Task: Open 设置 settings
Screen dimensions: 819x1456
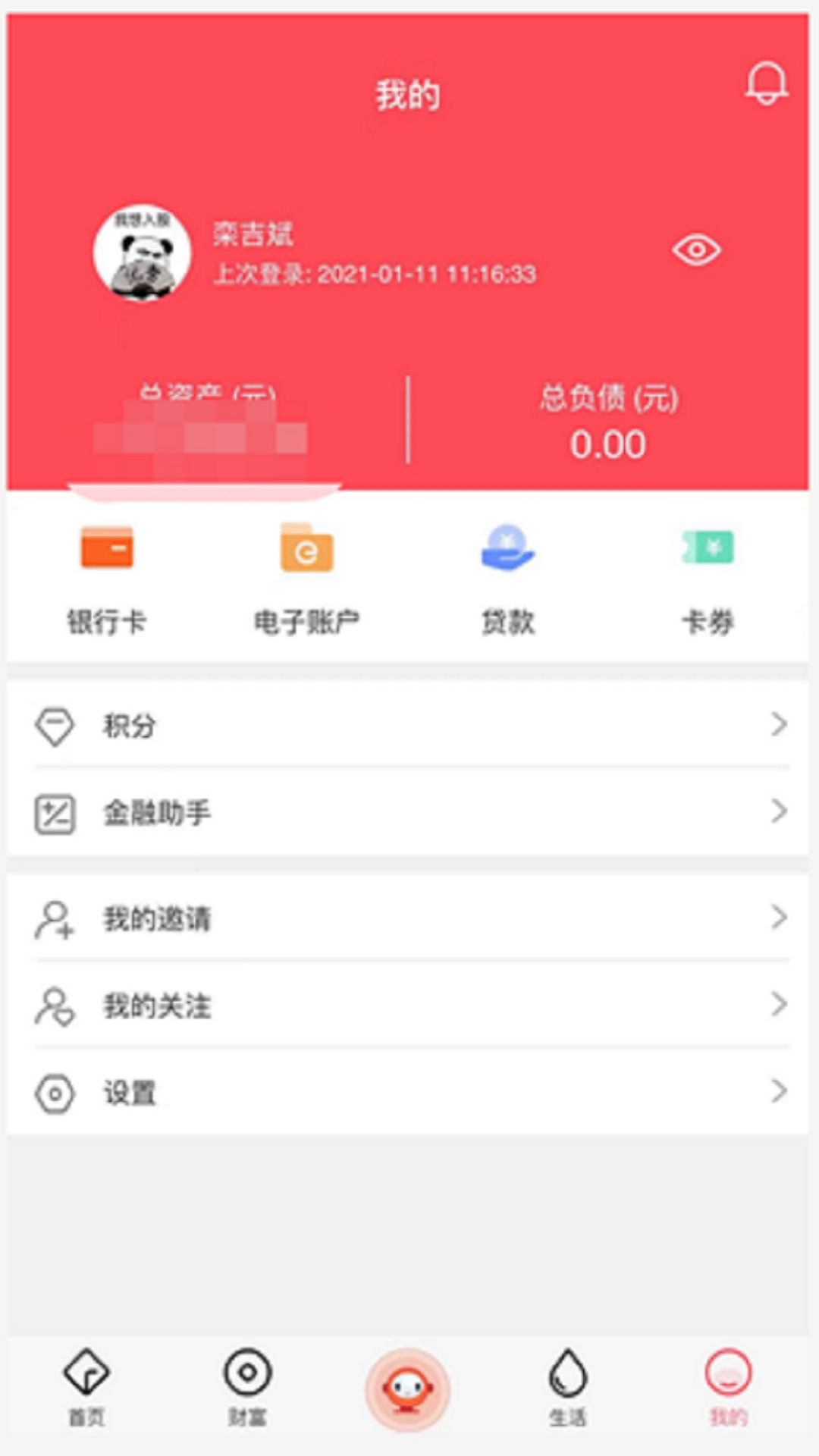Action: click(x=408, y=1093)
